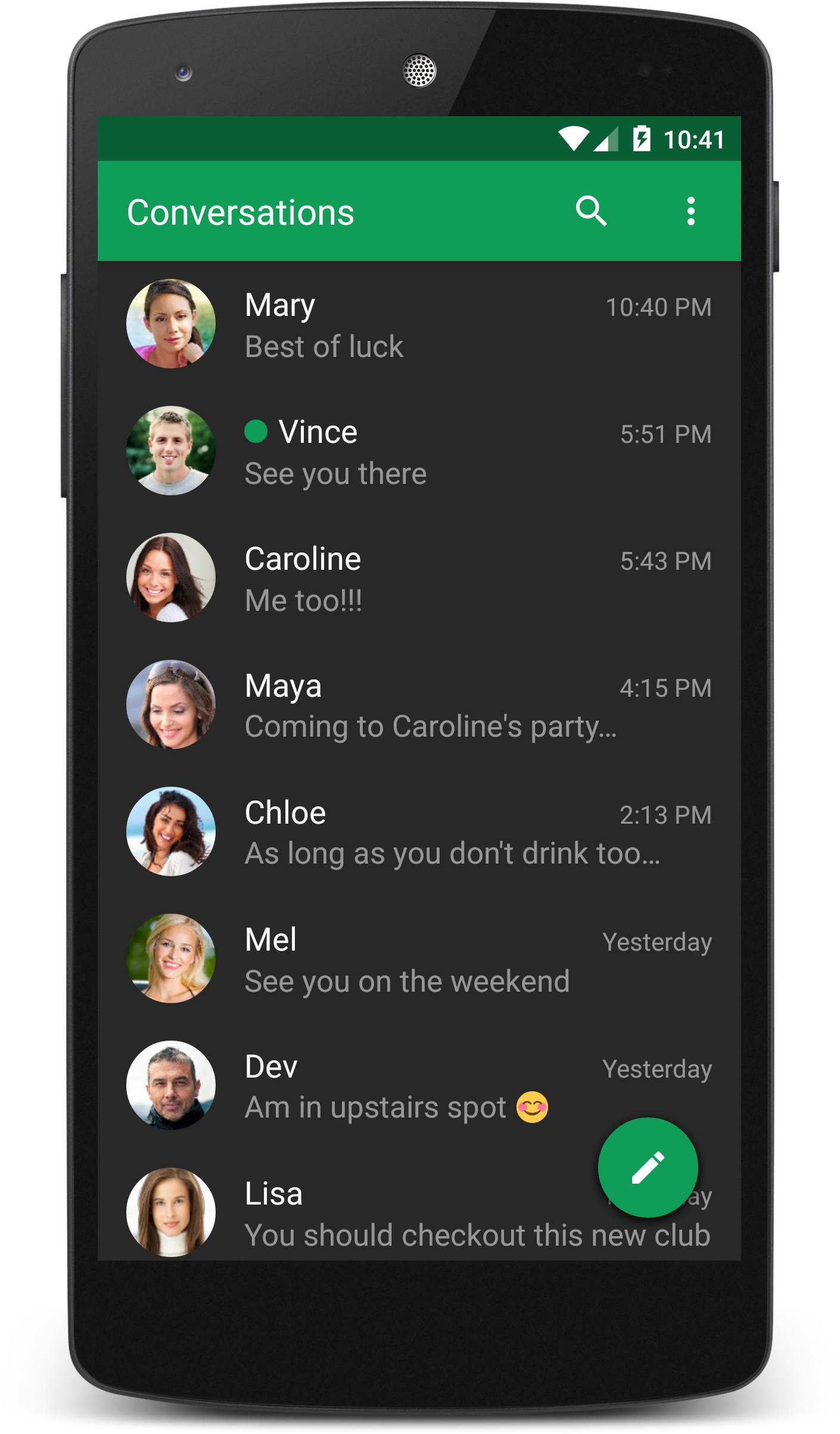
Task: Compose a new message with the pencil button
Action: [648, 1167]
